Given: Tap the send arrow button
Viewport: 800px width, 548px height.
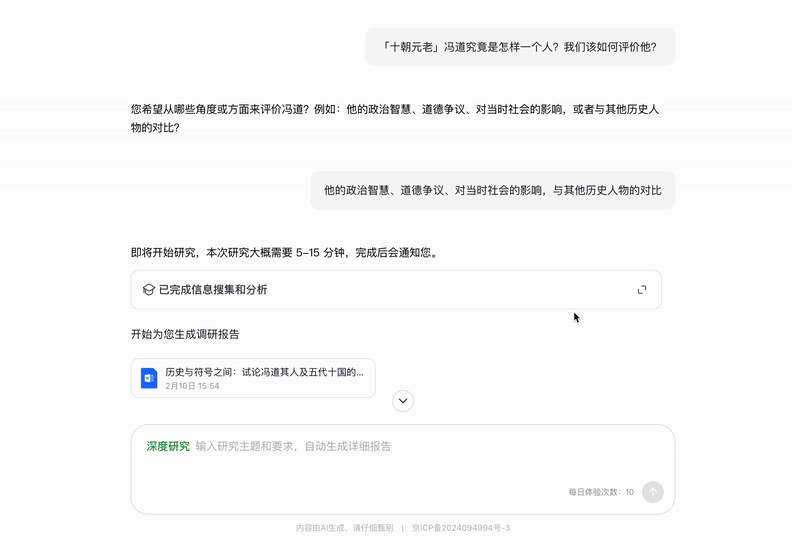Looking at the screenshot, I should pos(652,492).
